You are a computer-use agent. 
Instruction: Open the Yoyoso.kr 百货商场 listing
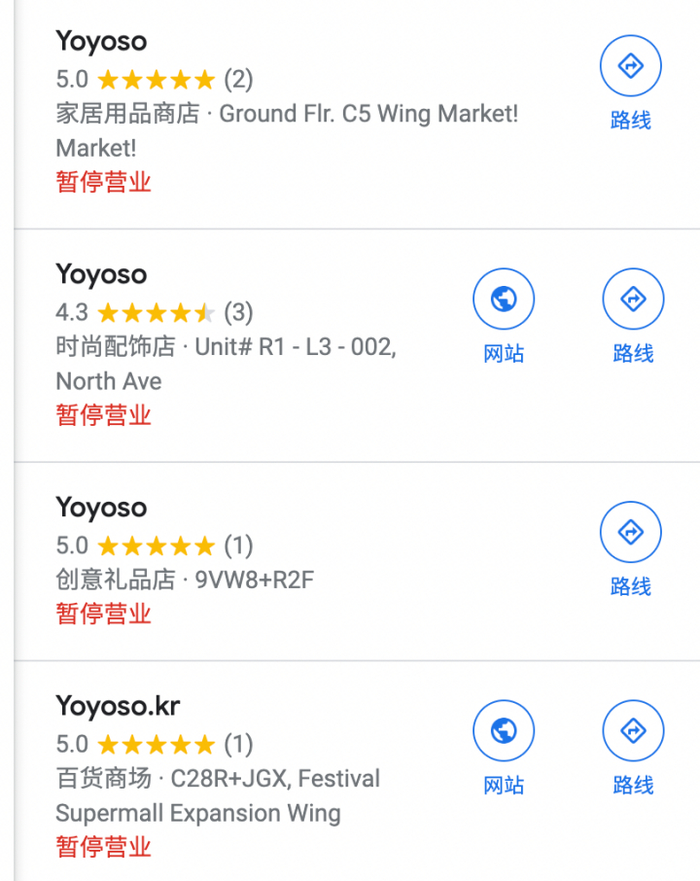click(118, 706)
